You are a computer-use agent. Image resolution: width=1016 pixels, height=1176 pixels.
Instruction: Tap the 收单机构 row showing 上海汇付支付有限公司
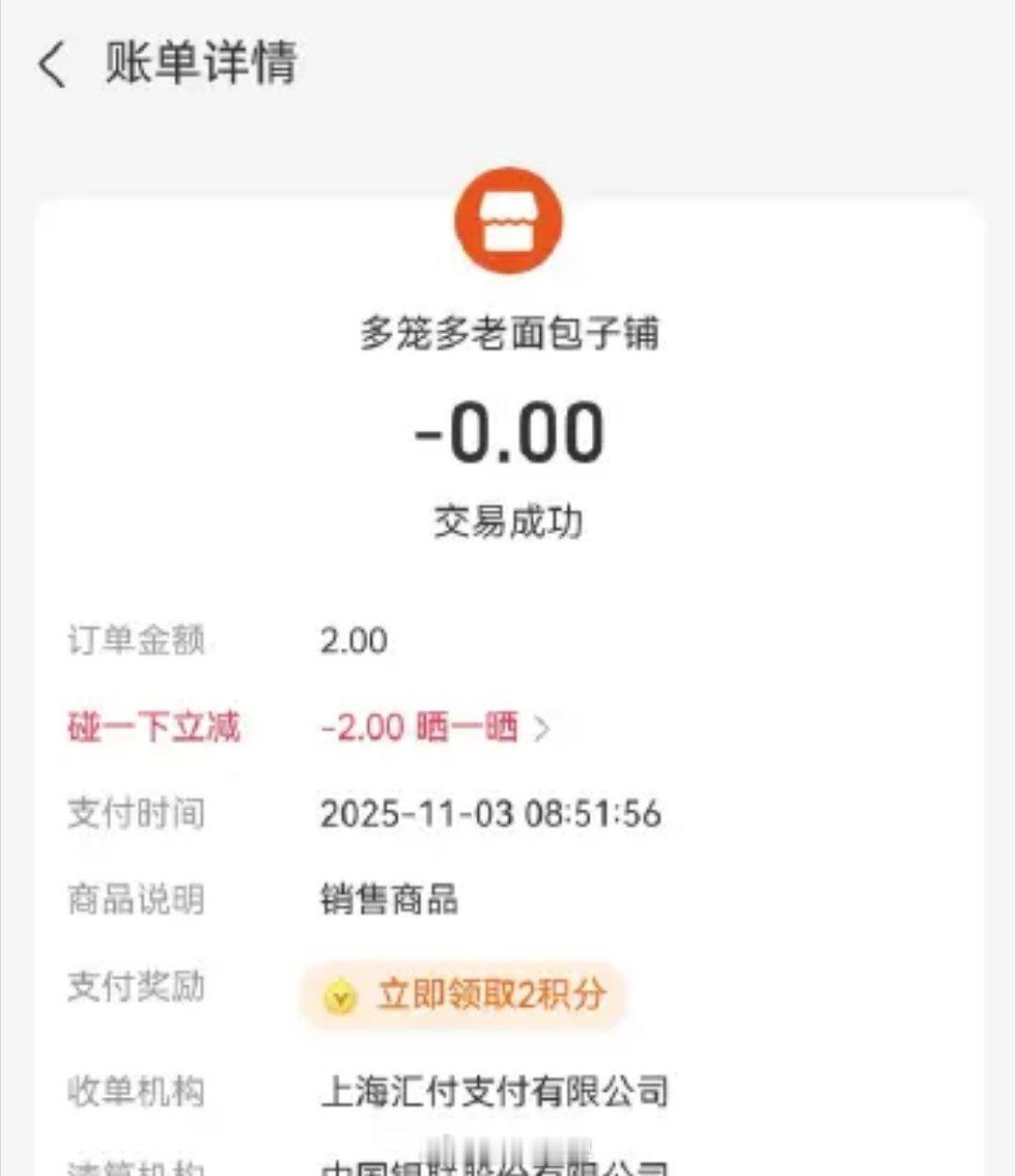point(494,1091)
